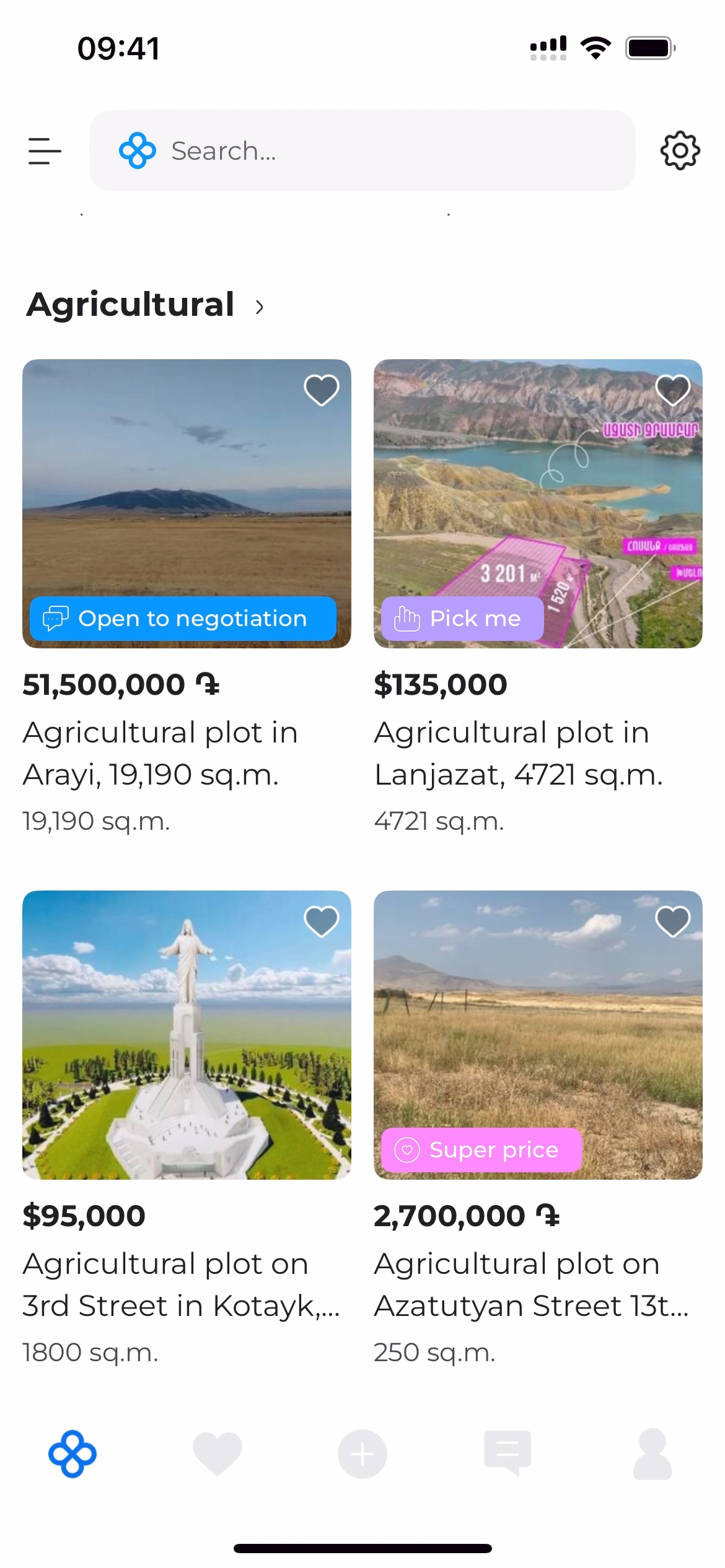Switch to the profile tab

(652, 1453)
